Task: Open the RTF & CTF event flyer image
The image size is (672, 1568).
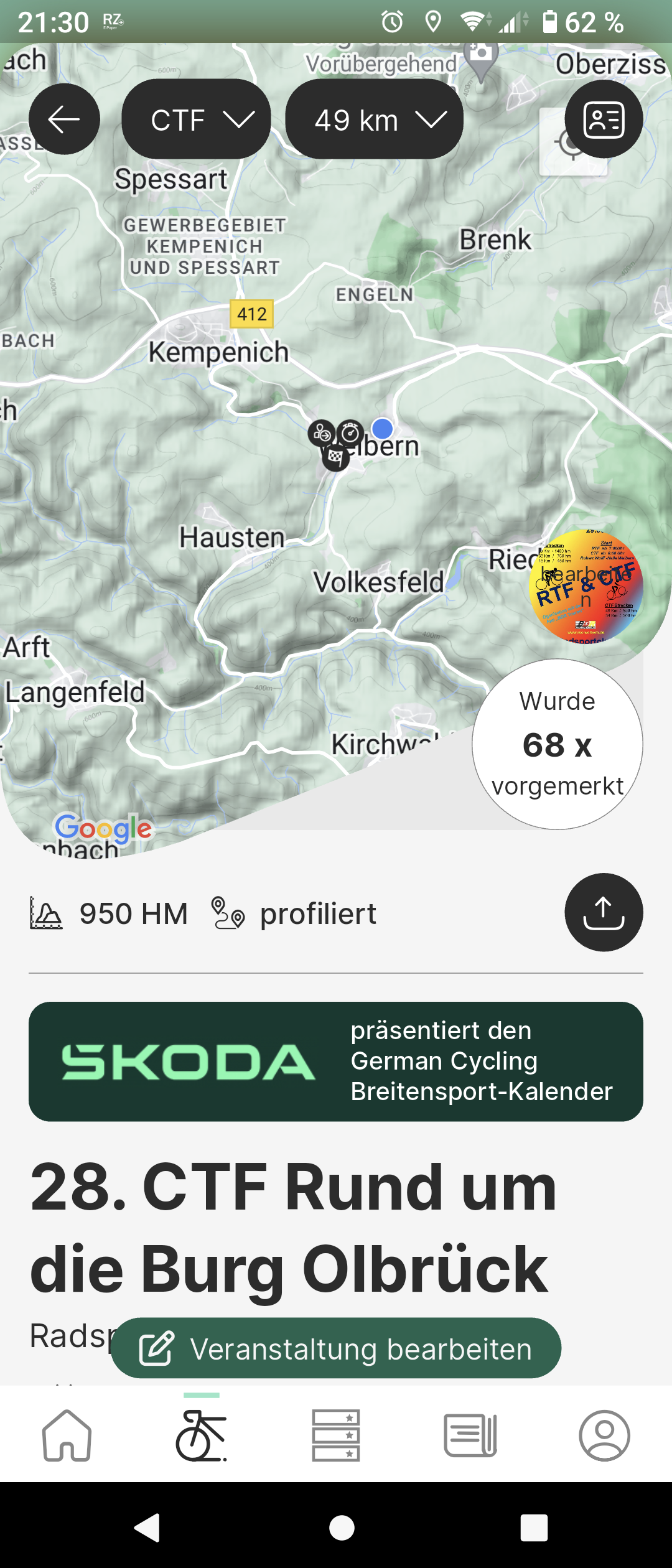Action: [x=585, y=585]
